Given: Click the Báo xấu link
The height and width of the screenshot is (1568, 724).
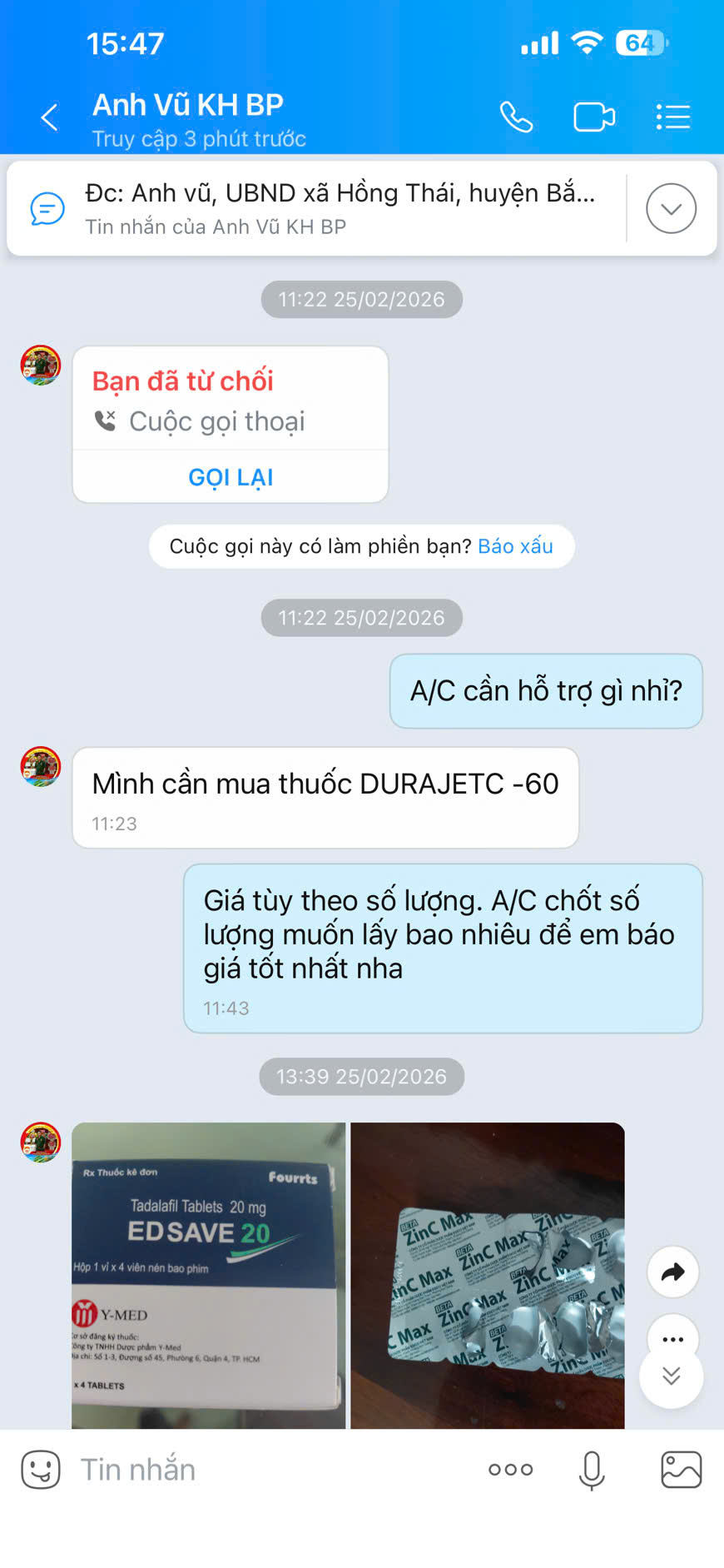Looking at the screenshot, I should [515, 546].
